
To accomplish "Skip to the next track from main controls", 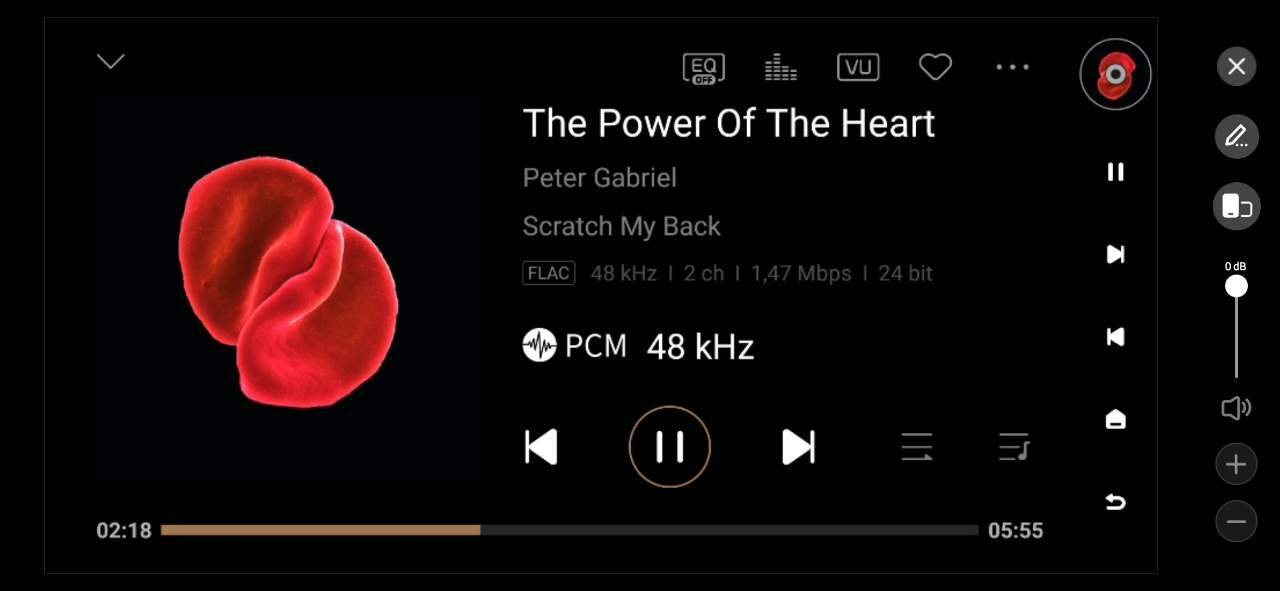I will (x=798, y=447).
